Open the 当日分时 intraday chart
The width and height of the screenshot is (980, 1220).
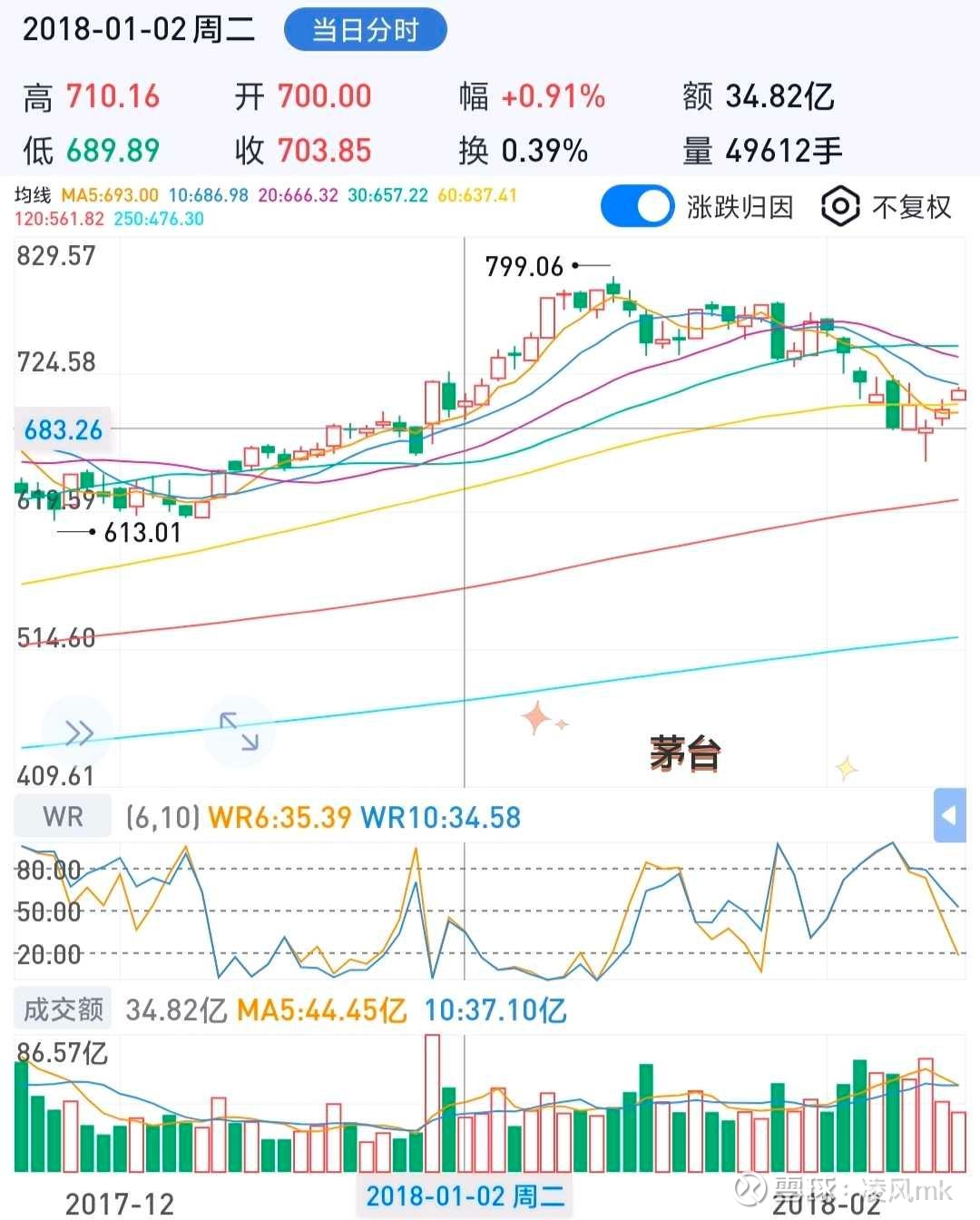click(x=365, y=30)
